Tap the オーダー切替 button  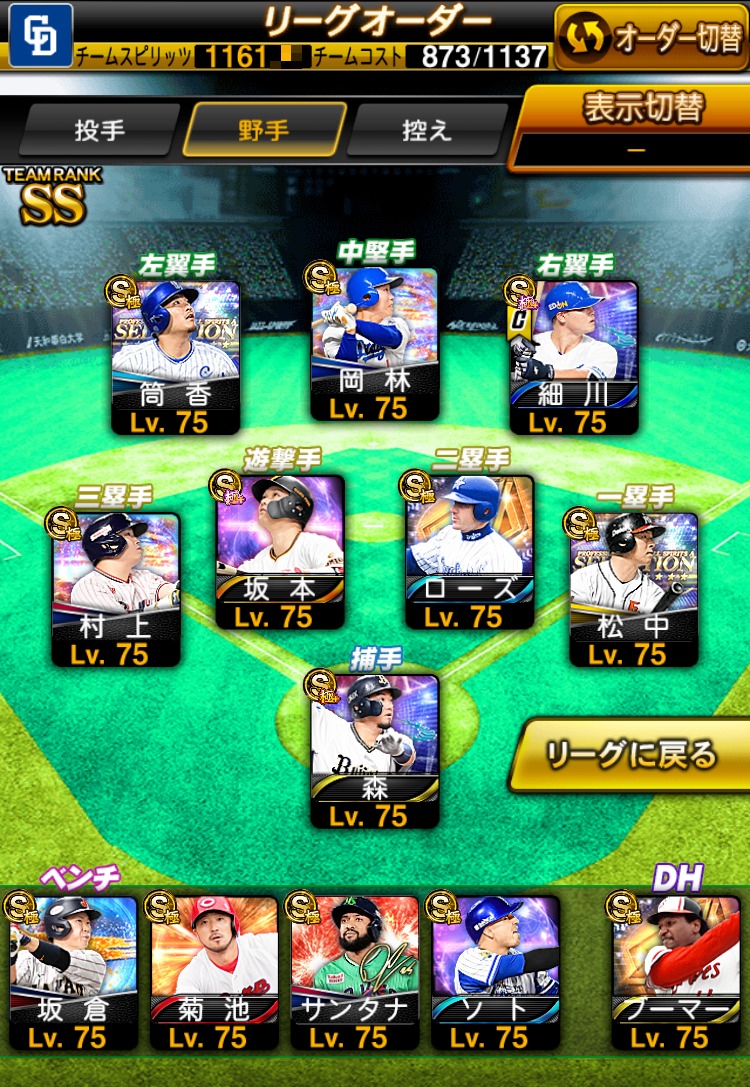[651, 36]
